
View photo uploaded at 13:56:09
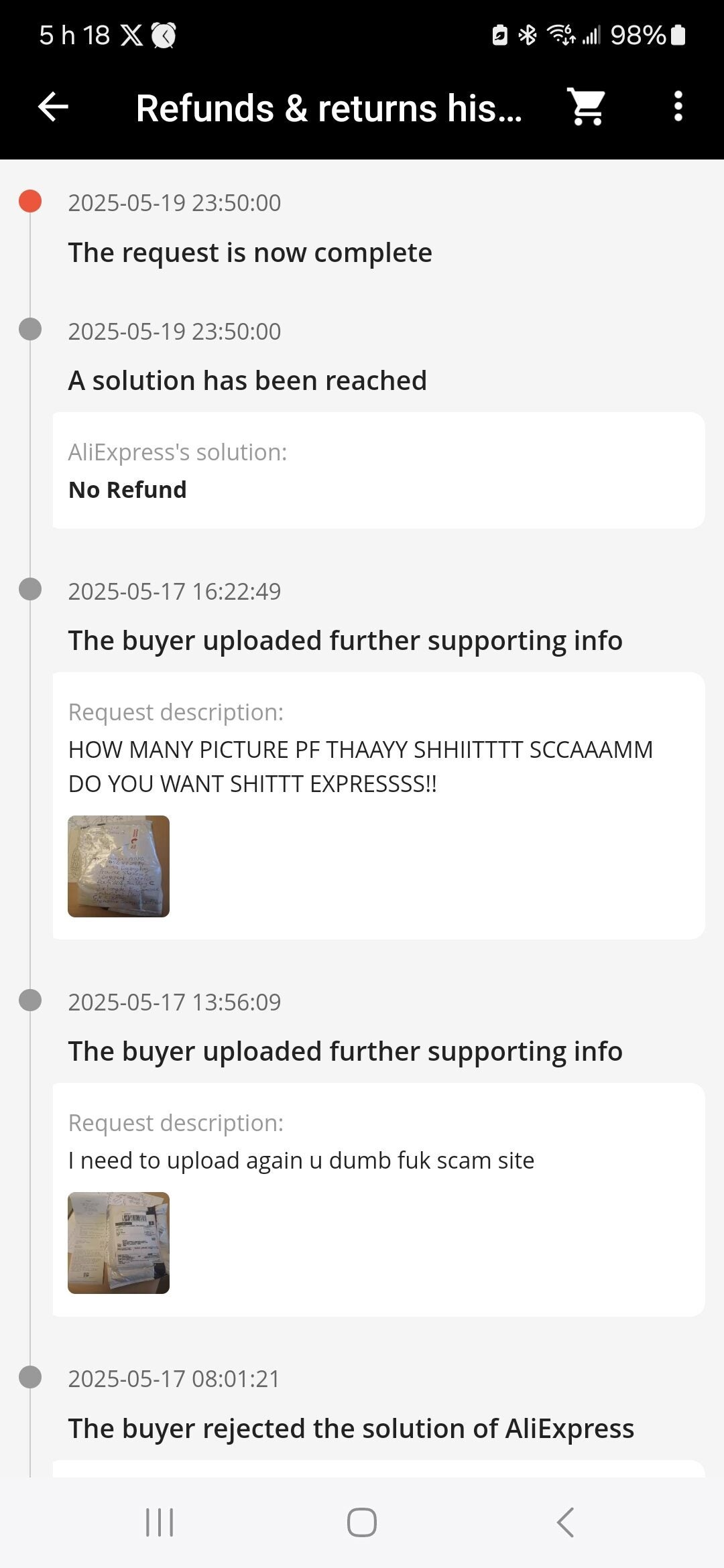pyautogui.click(x=119, y=1242)
